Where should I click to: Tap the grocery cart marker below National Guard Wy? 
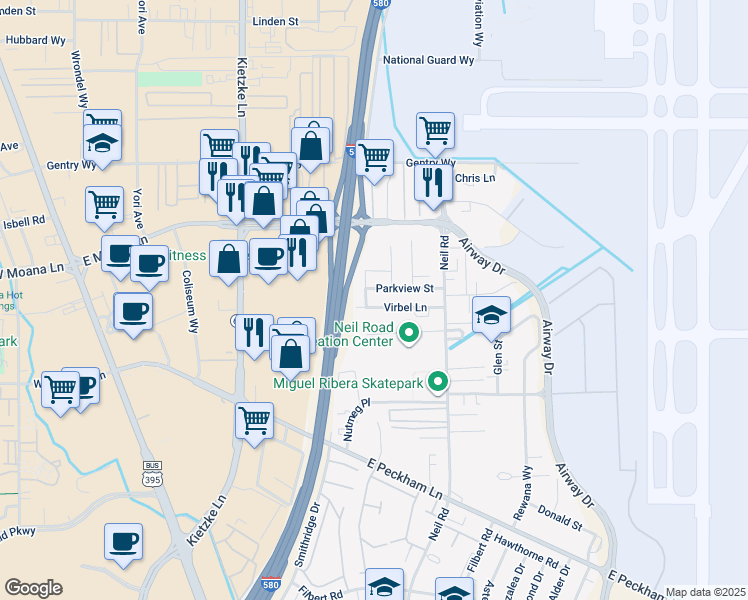[x=435, y=134]
